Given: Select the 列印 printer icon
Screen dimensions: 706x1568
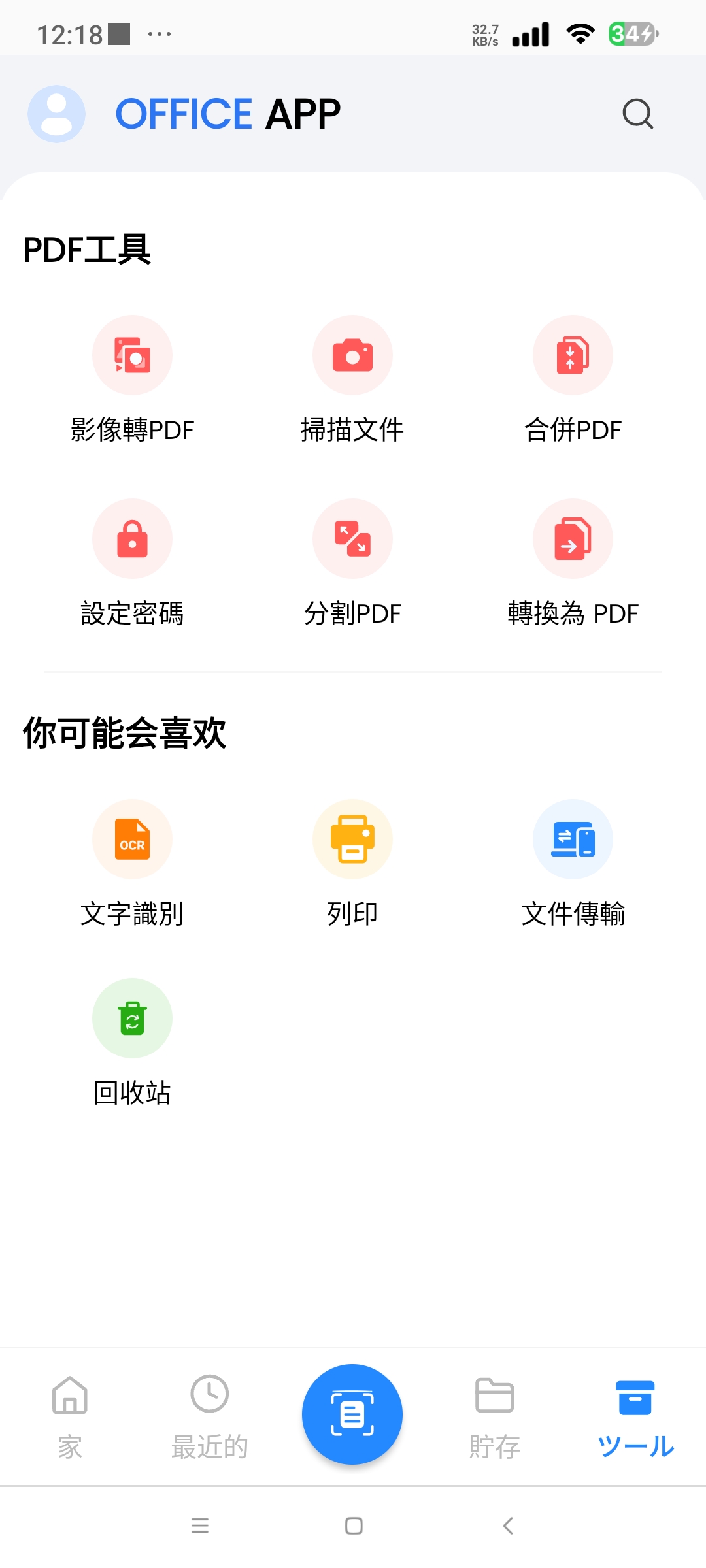Looking at the screenshot, I should tap(352, 840).
